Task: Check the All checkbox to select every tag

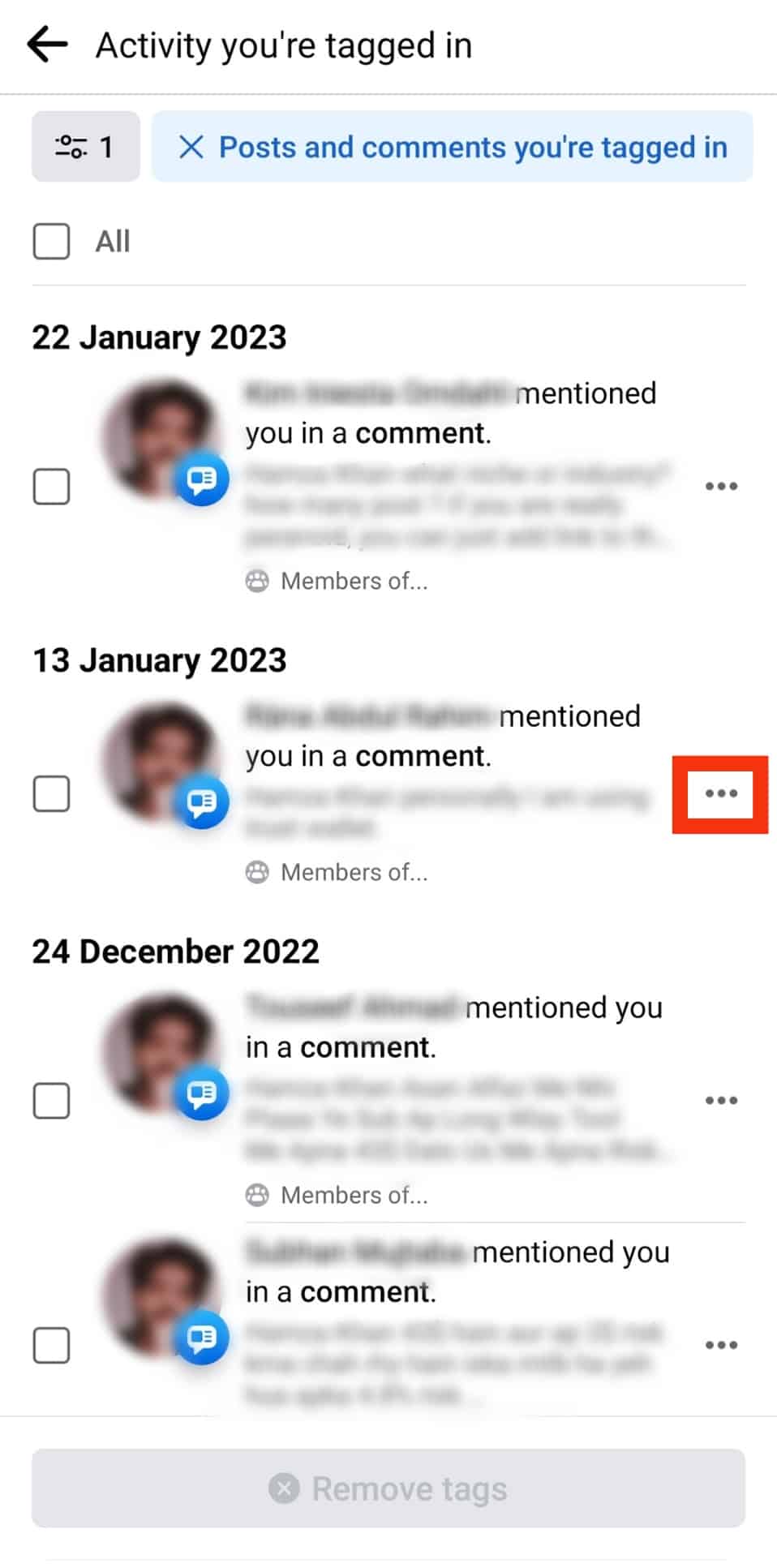Action: coord(50,241)
